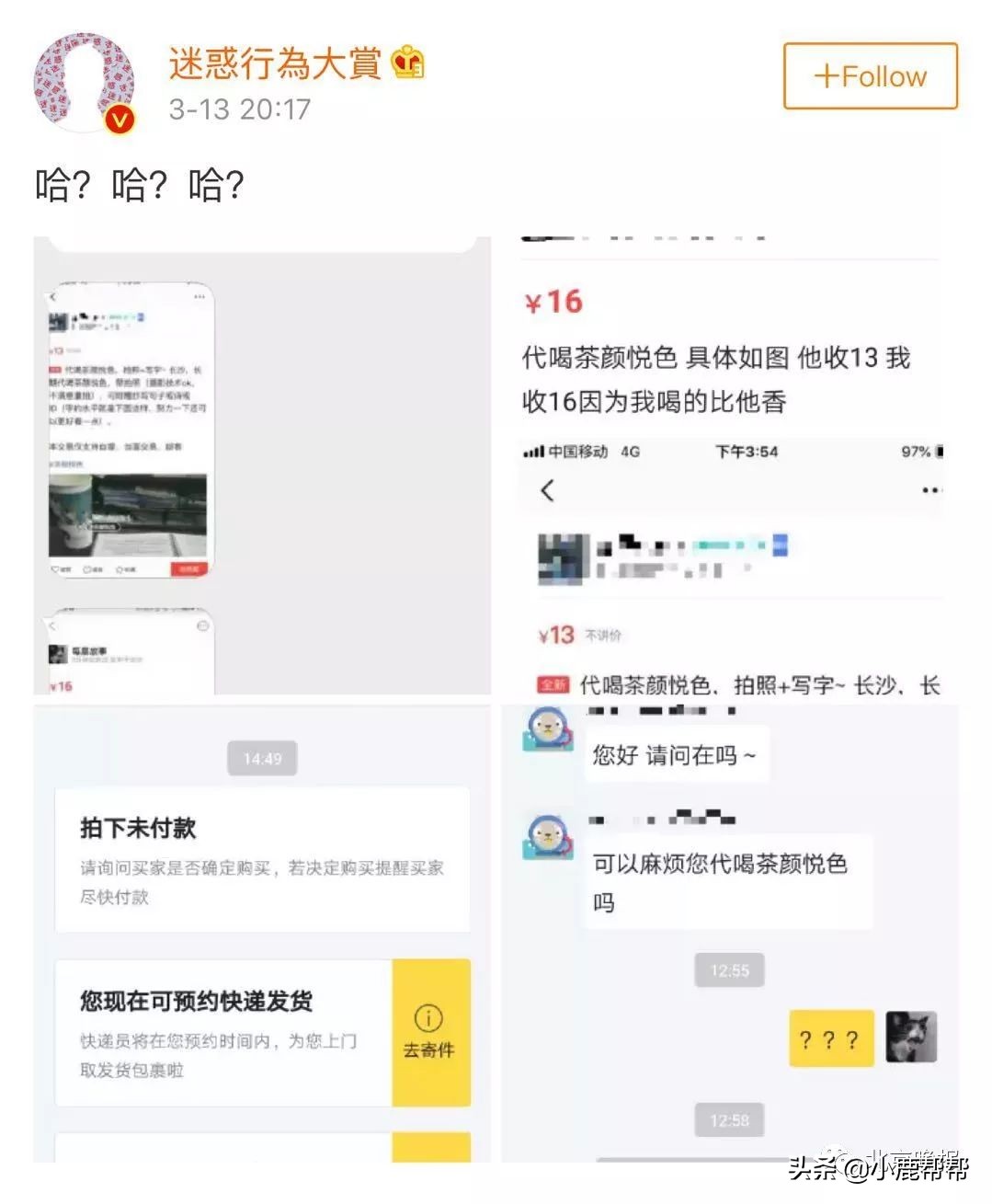Screen dimensions: 992x1204
Task: Click the yellow ??? chat bubble
Action: click(830, 1038)
